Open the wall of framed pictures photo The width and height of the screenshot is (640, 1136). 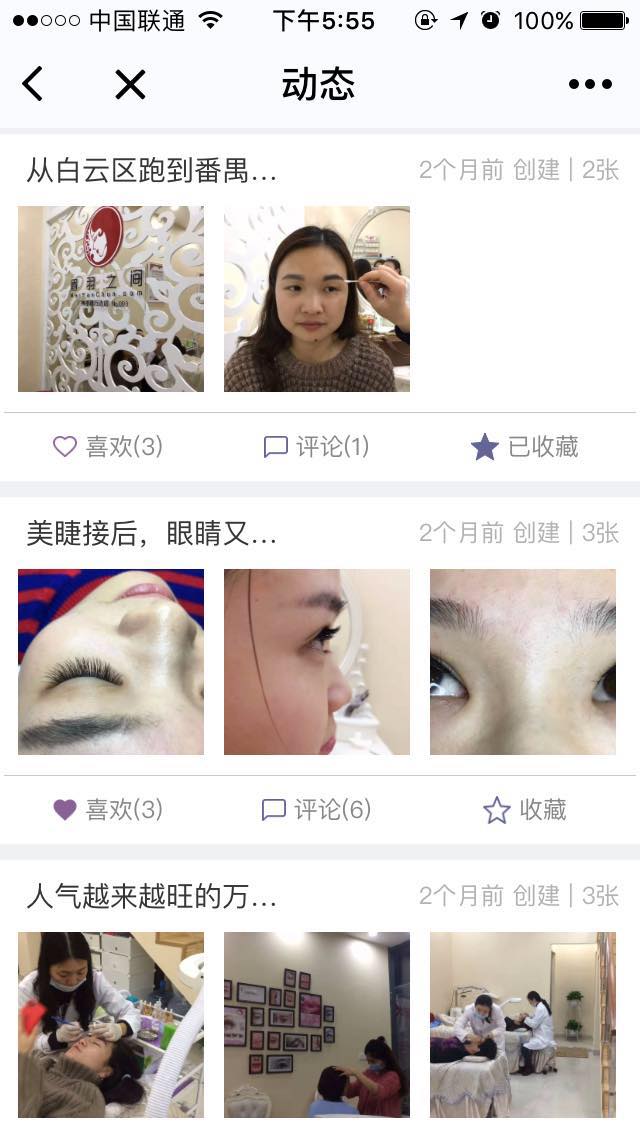(x=317, y=1024)
